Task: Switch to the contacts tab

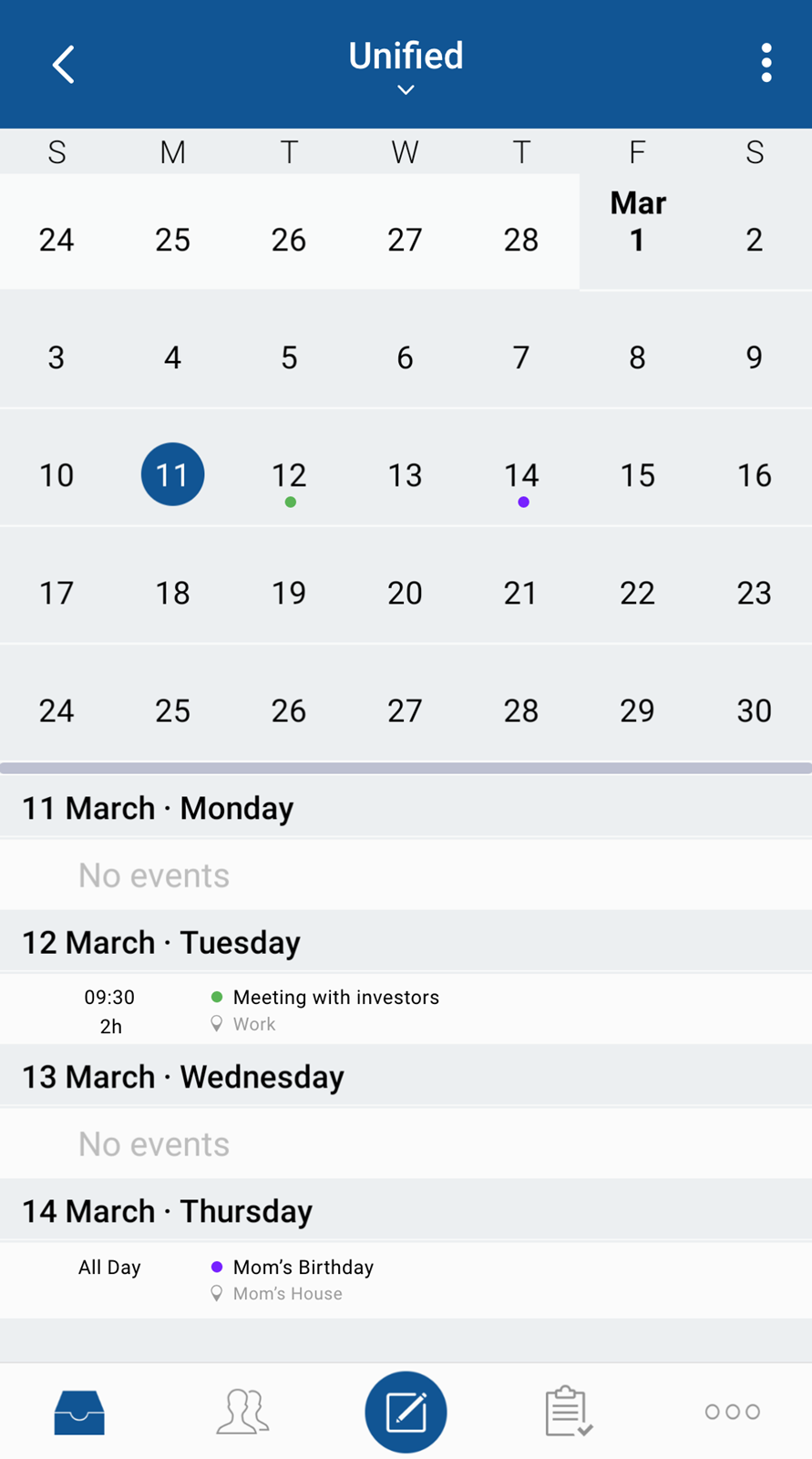Action: coord(242,1412)
